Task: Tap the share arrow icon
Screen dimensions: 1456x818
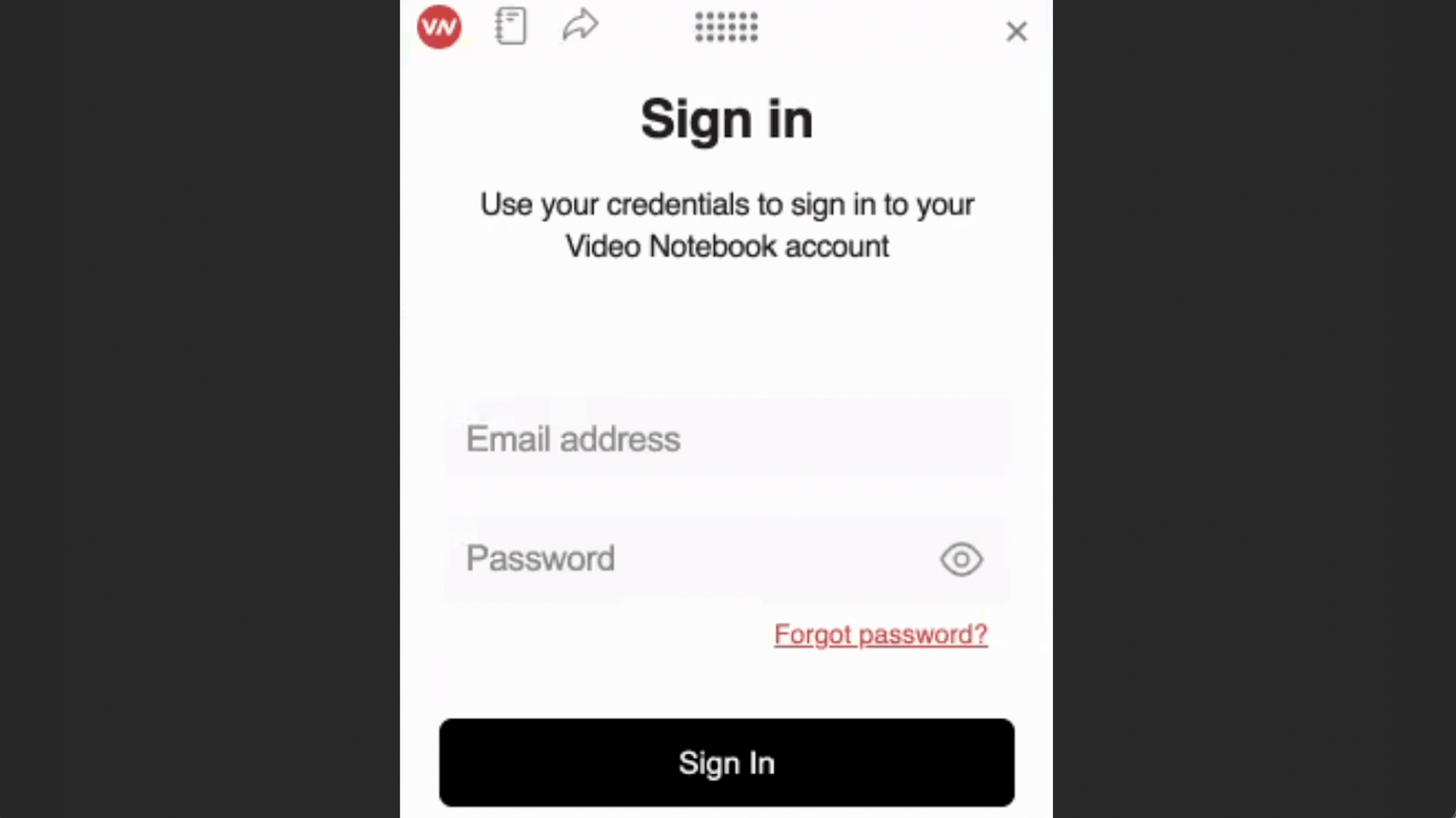Action: (580, 26)
